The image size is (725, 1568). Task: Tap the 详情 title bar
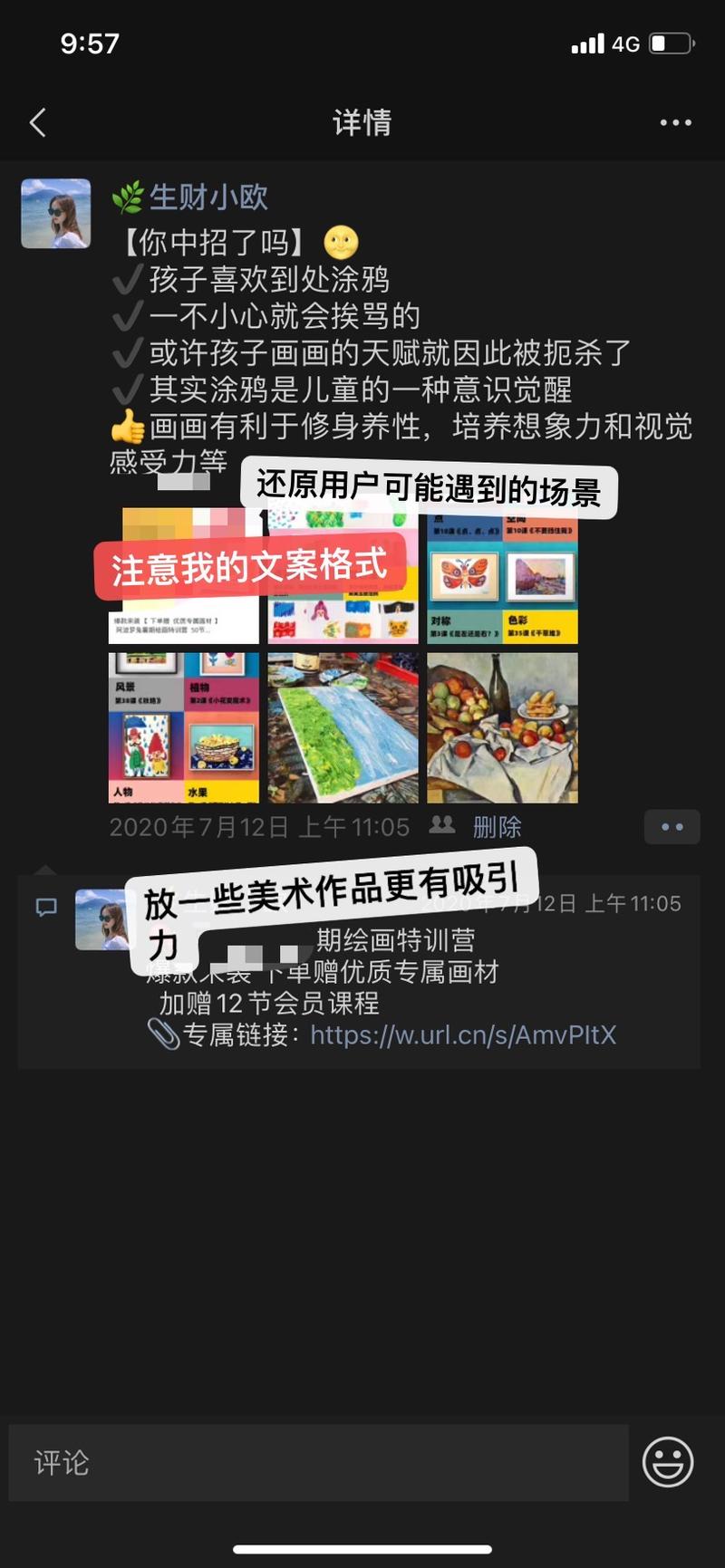pyautogui.click(x=362, y=121)
